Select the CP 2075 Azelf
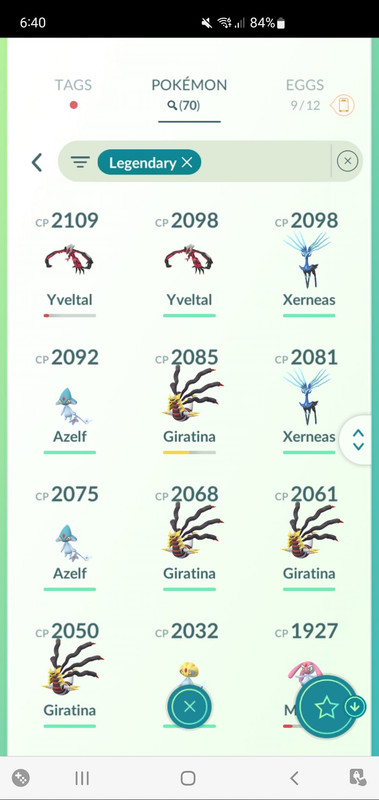 coord(69,537)
